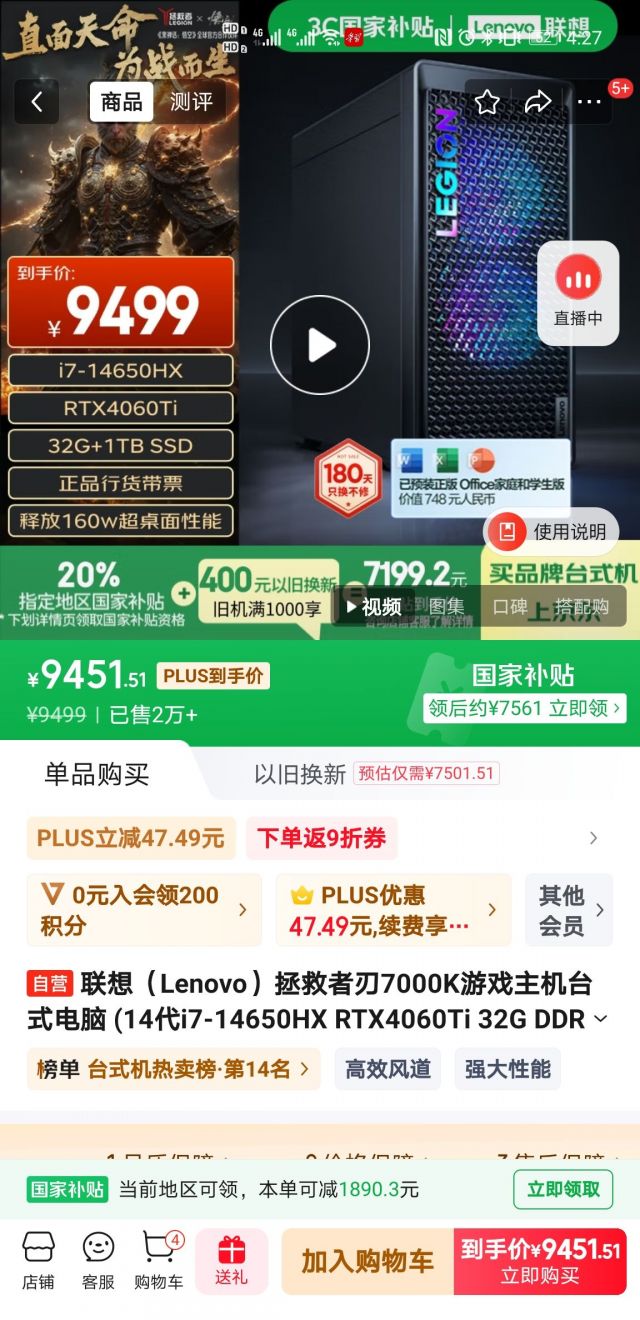Screen dimensions: 640x1320
Task: Open 0元入会领200积分 offer
Action: [144, 910]
